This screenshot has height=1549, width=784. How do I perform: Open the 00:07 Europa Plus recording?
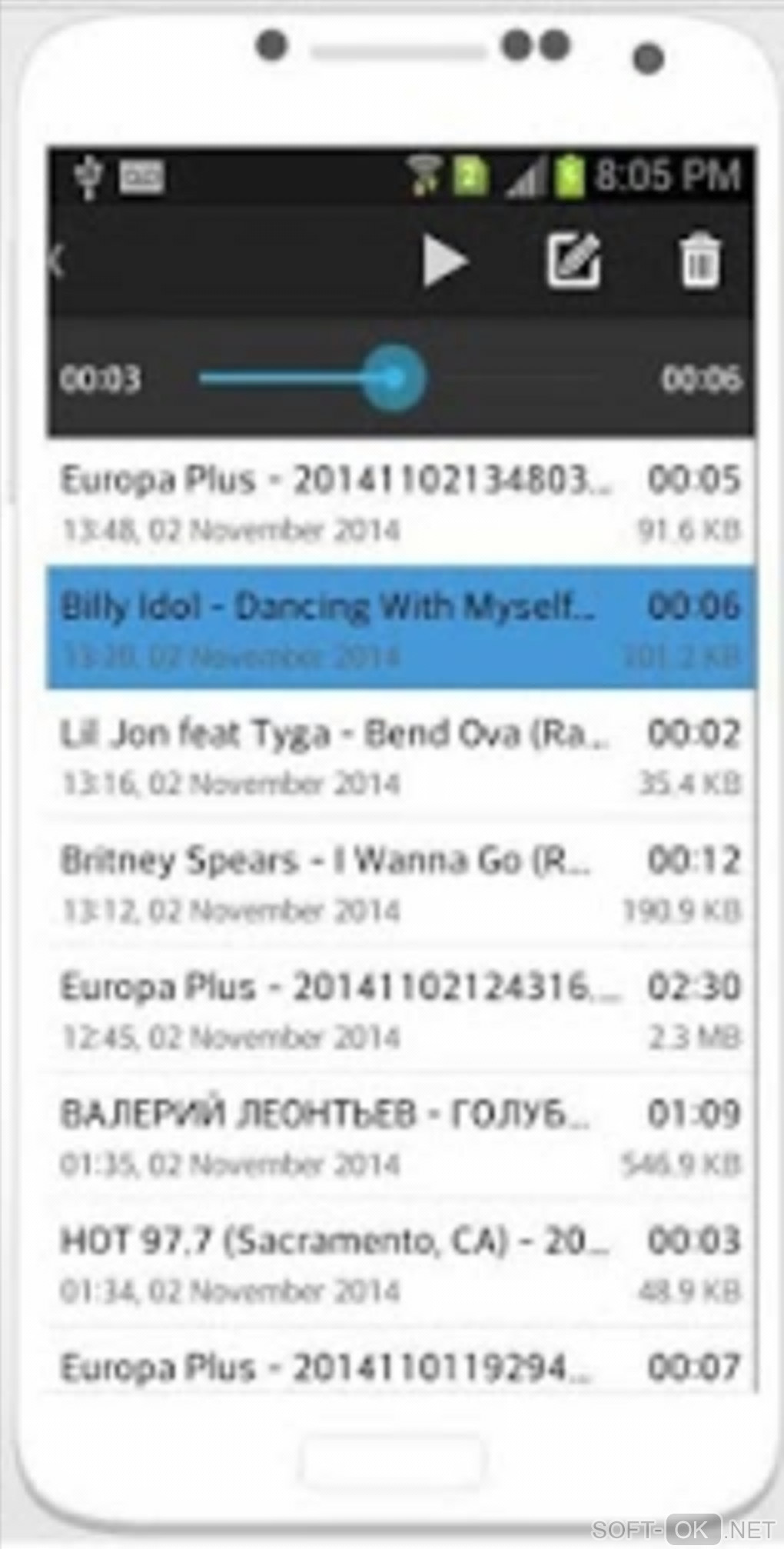point(400,1366)
